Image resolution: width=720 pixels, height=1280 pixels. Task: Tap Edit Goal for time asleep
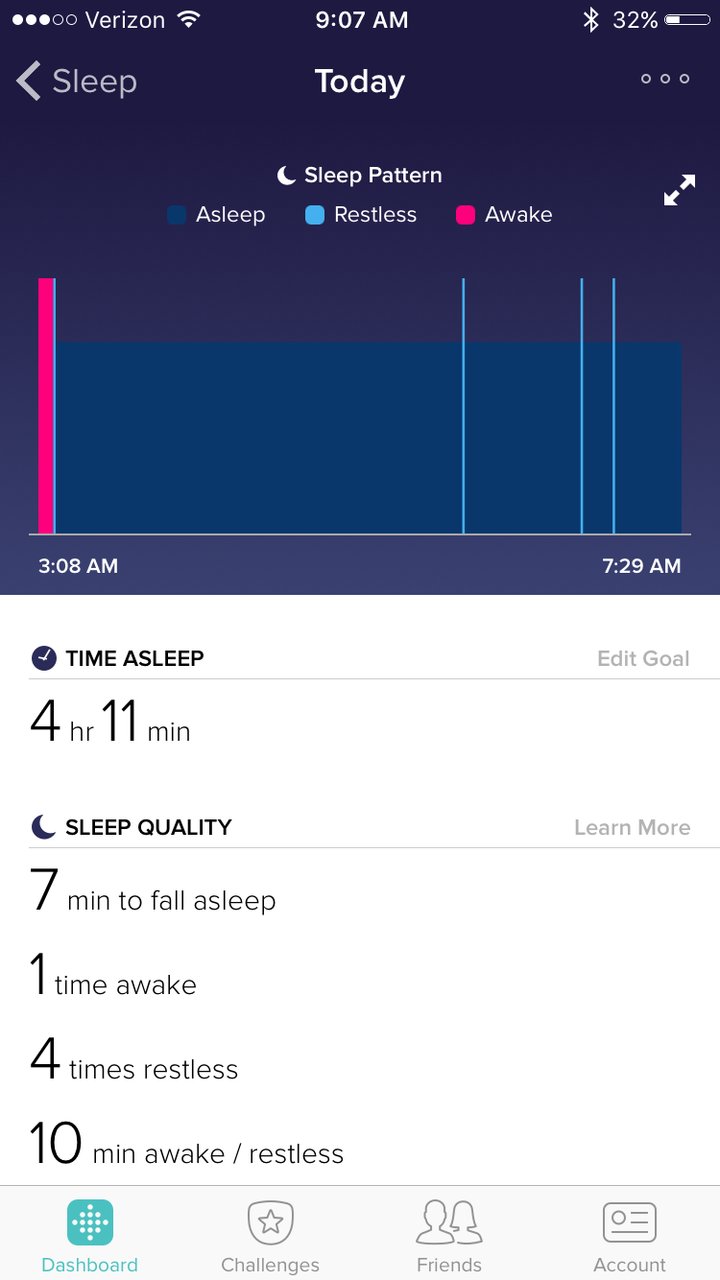[x=643, y=658]
